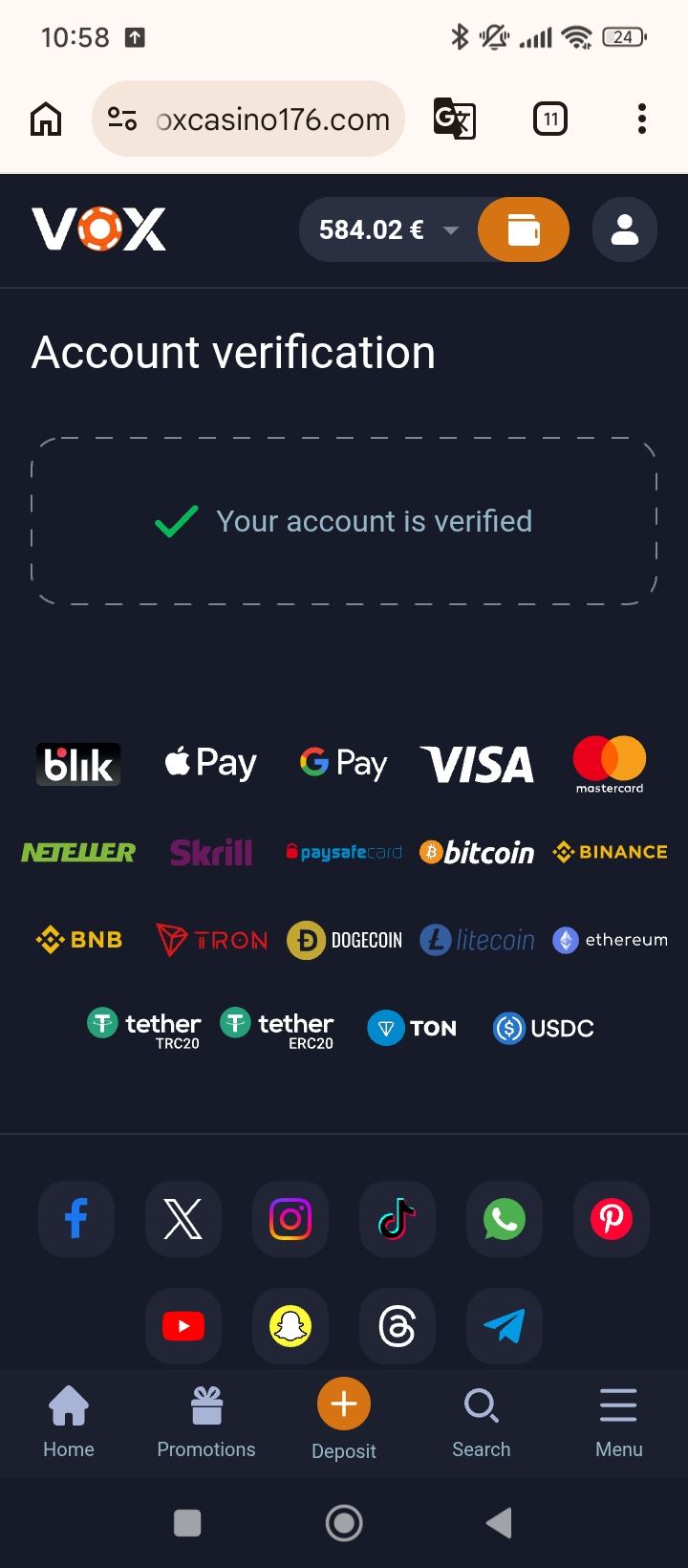
Task: Expand the 584.02 € balance dropdown
Action: click(x=450, y=230)
